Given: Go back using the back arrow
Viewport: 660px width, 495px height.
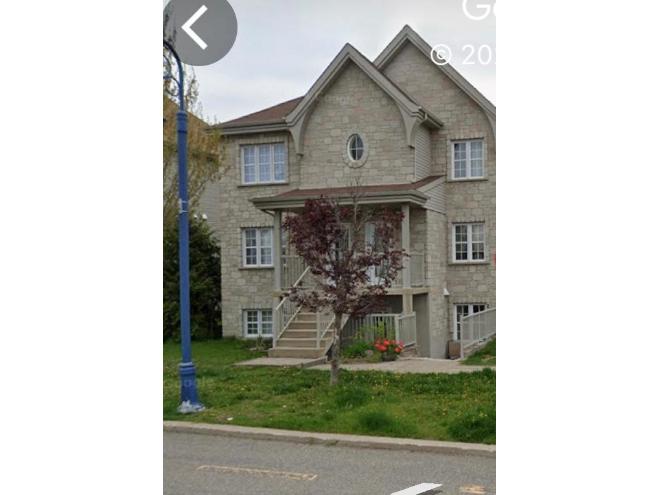Looking at the screenshot, I should (196, 27).
